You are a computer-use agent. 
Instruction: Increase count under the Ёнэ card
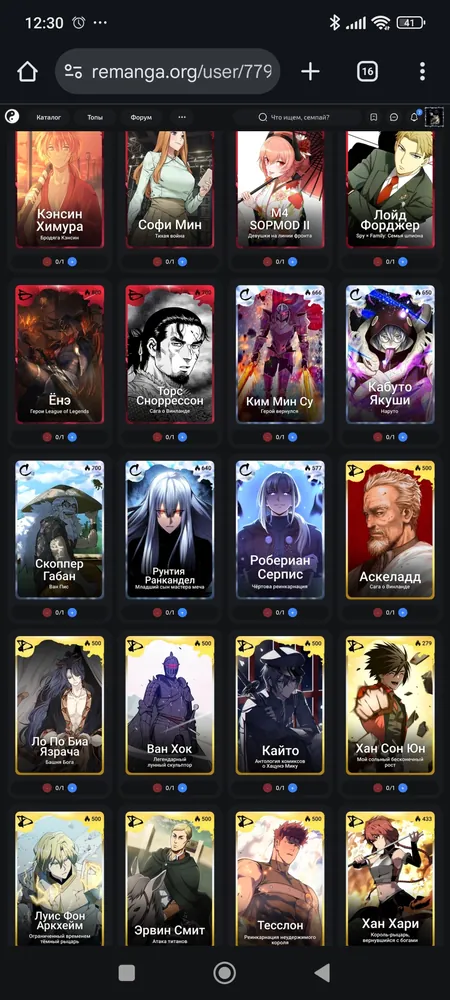pyautogui.click(x=72, y=437)
